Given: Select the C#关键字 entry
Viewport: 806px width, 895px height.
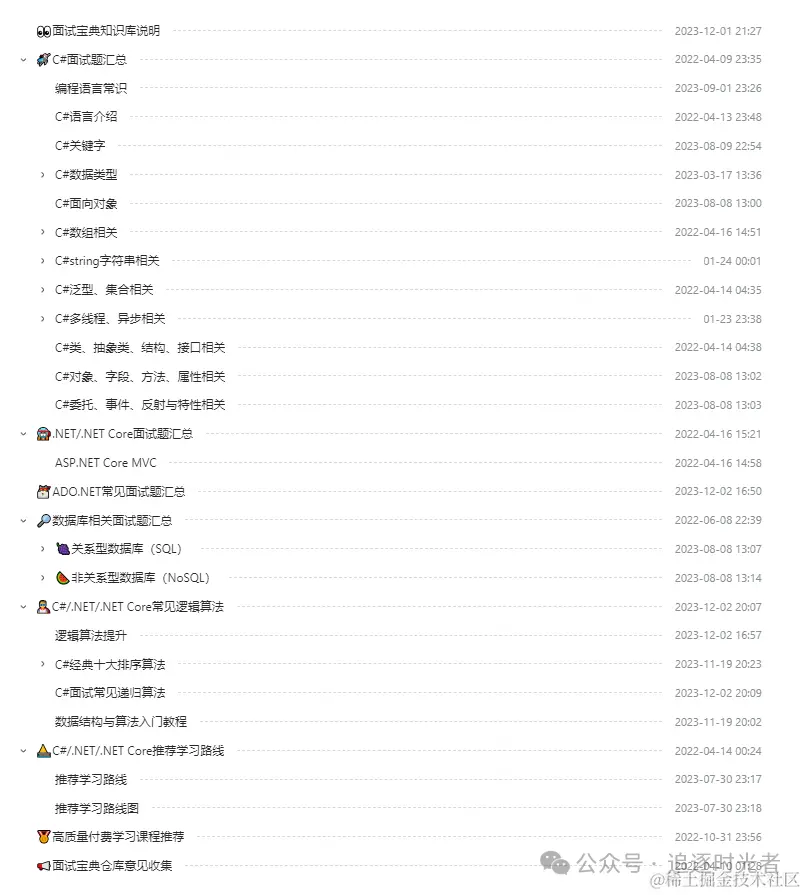Looking at the screenshot, I should point(80,146).
